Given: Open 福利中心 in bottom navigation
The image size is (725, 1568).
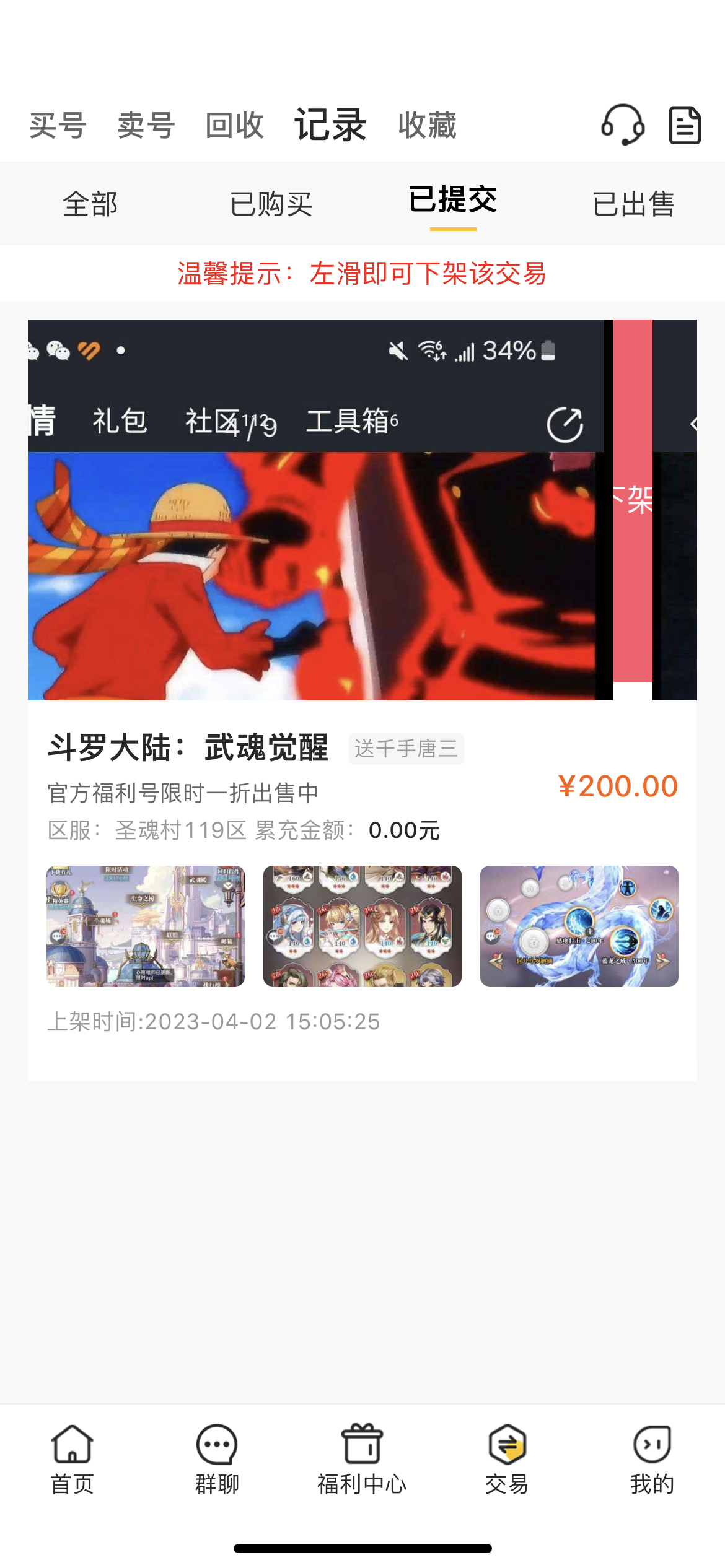Looking at the screenshot, I should coord(362,1460).
